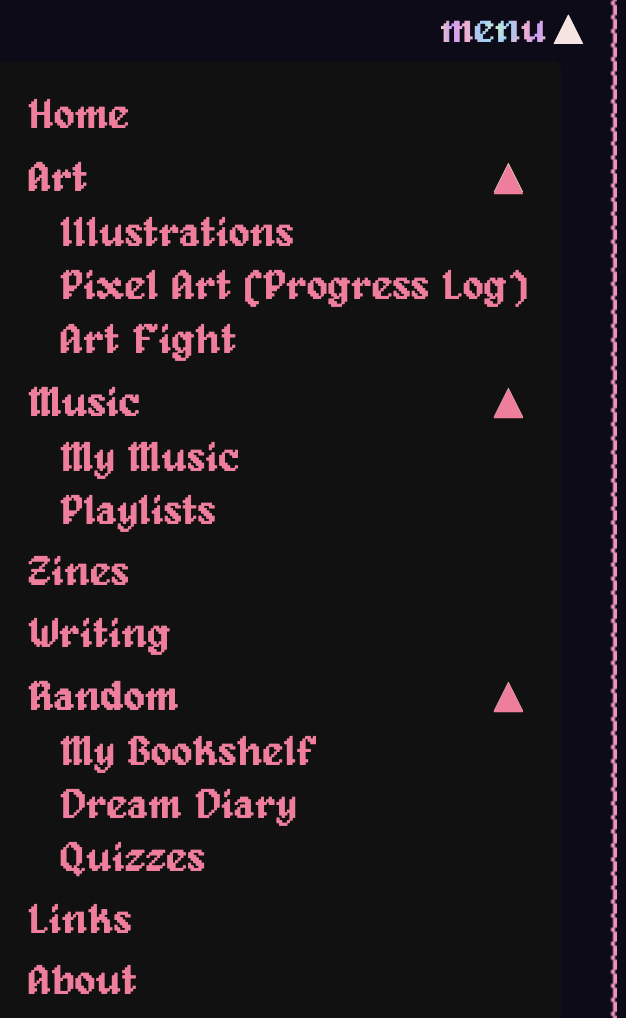Open My Music
The height and width of the screenshot is (1018, 626).
pyautogui.click(x=149, y=458)
